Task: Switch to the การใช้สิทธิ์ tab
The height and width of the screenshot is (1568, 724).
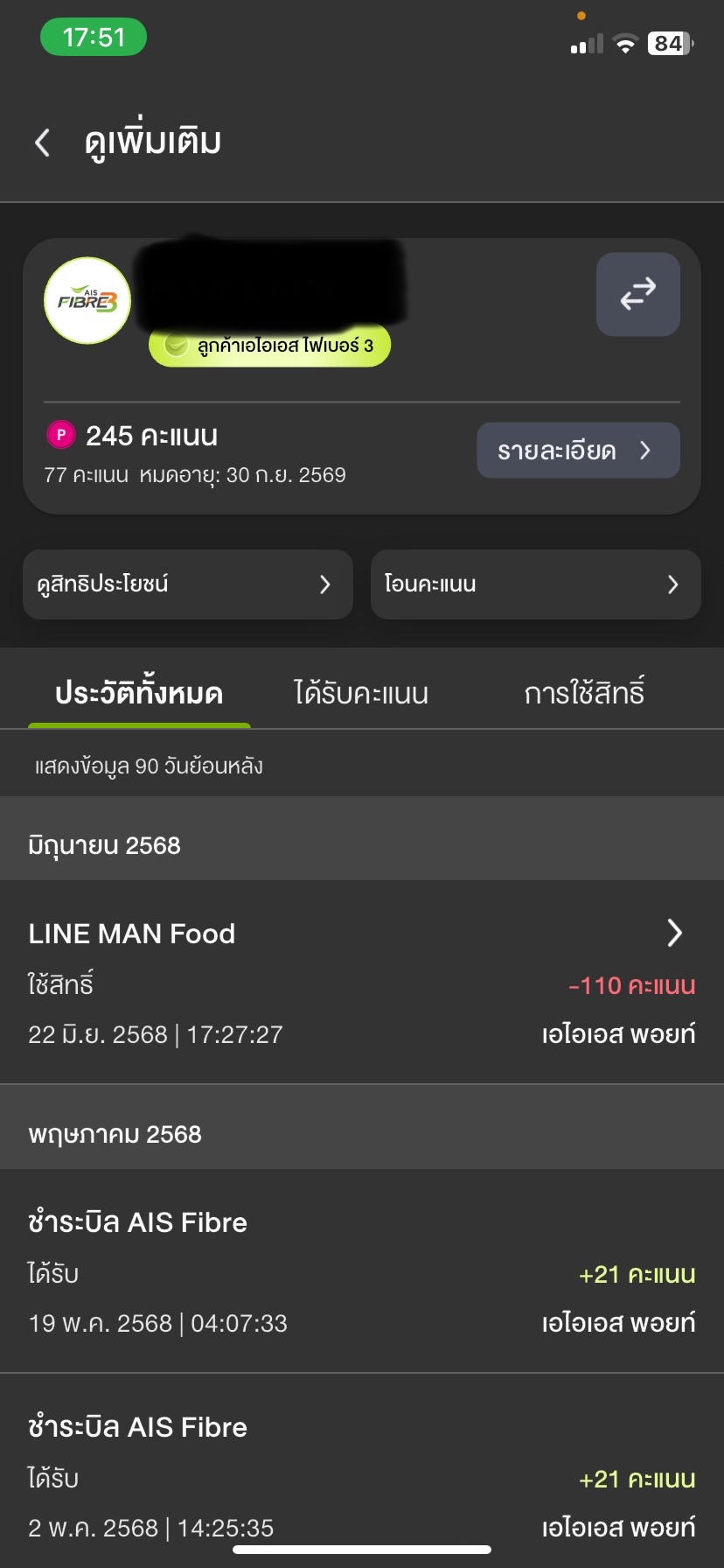Action: tap(584, 693)
